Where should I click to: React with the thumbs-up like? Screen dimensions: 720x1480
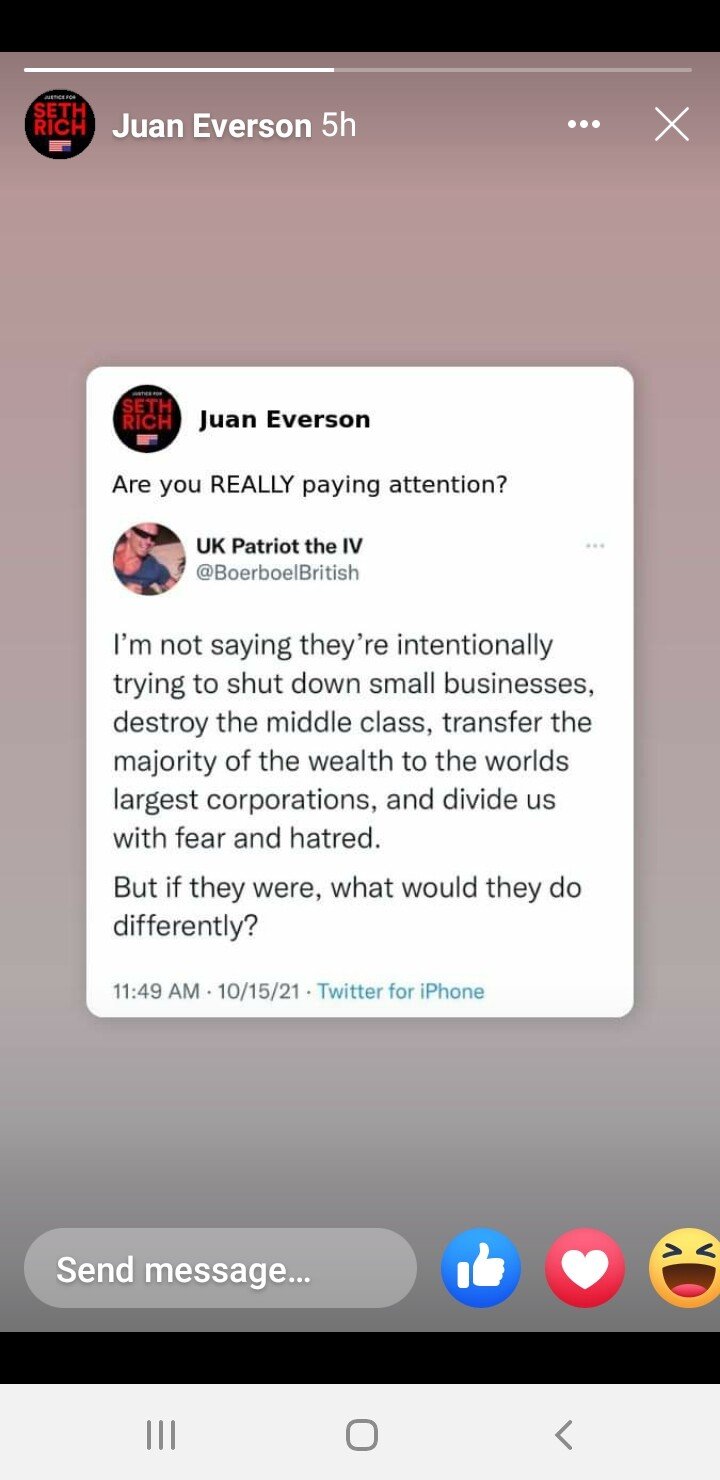pos(481,1269)
